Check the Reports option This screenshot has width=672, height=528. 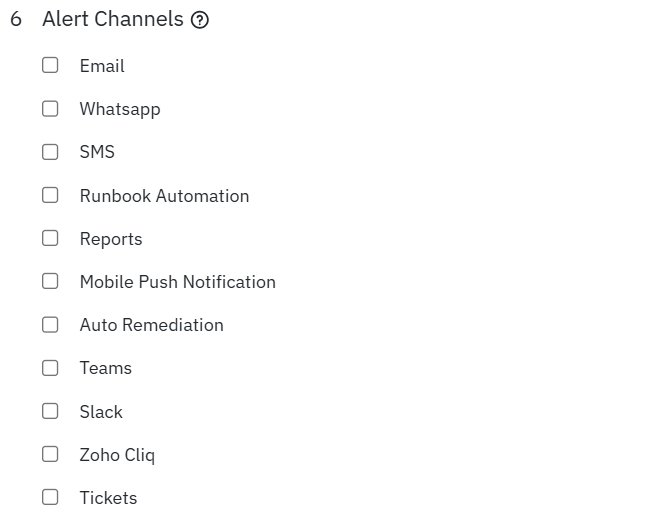50,239
